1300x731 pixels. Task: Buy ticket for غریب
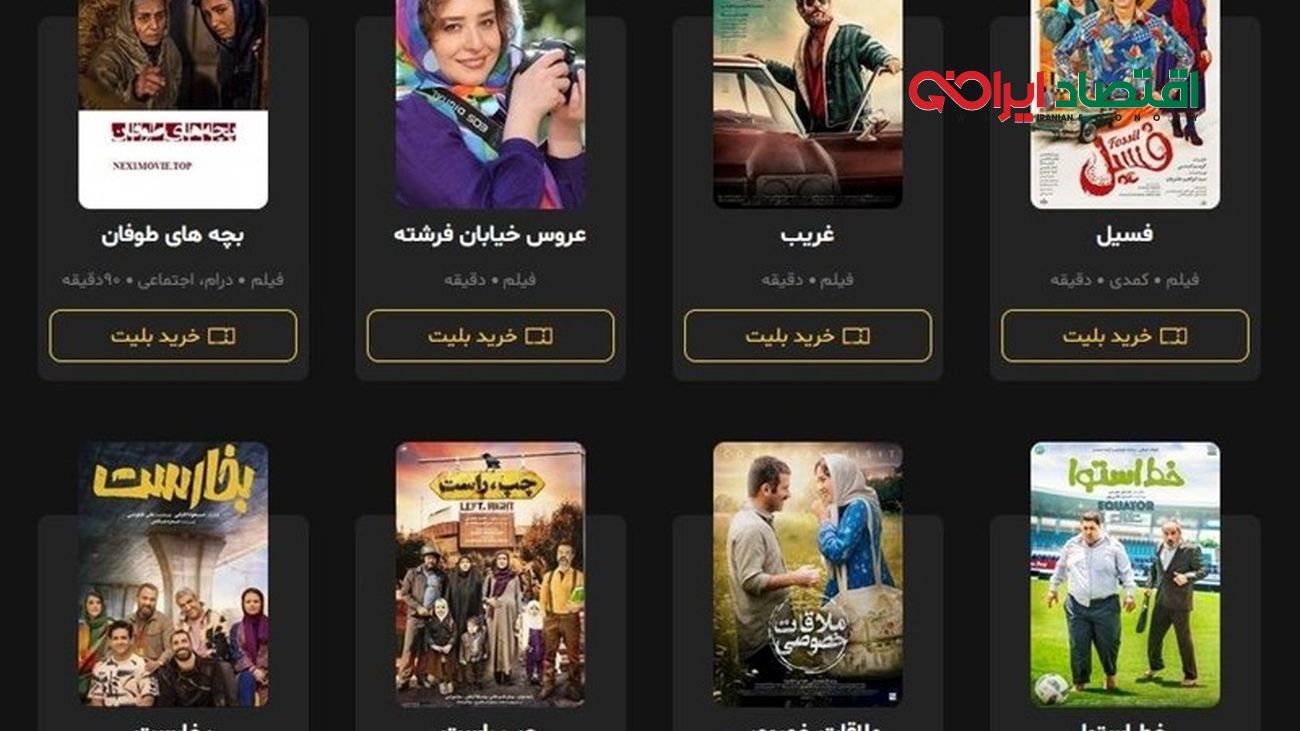point(807,336)
